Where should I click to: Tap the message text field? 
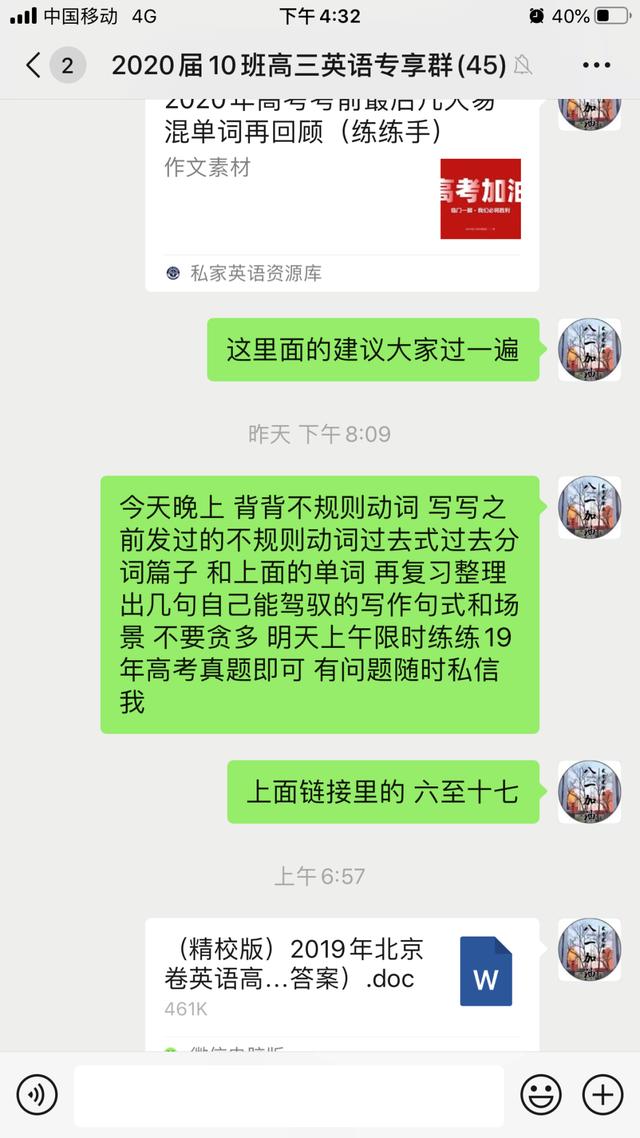[288, 1095]
